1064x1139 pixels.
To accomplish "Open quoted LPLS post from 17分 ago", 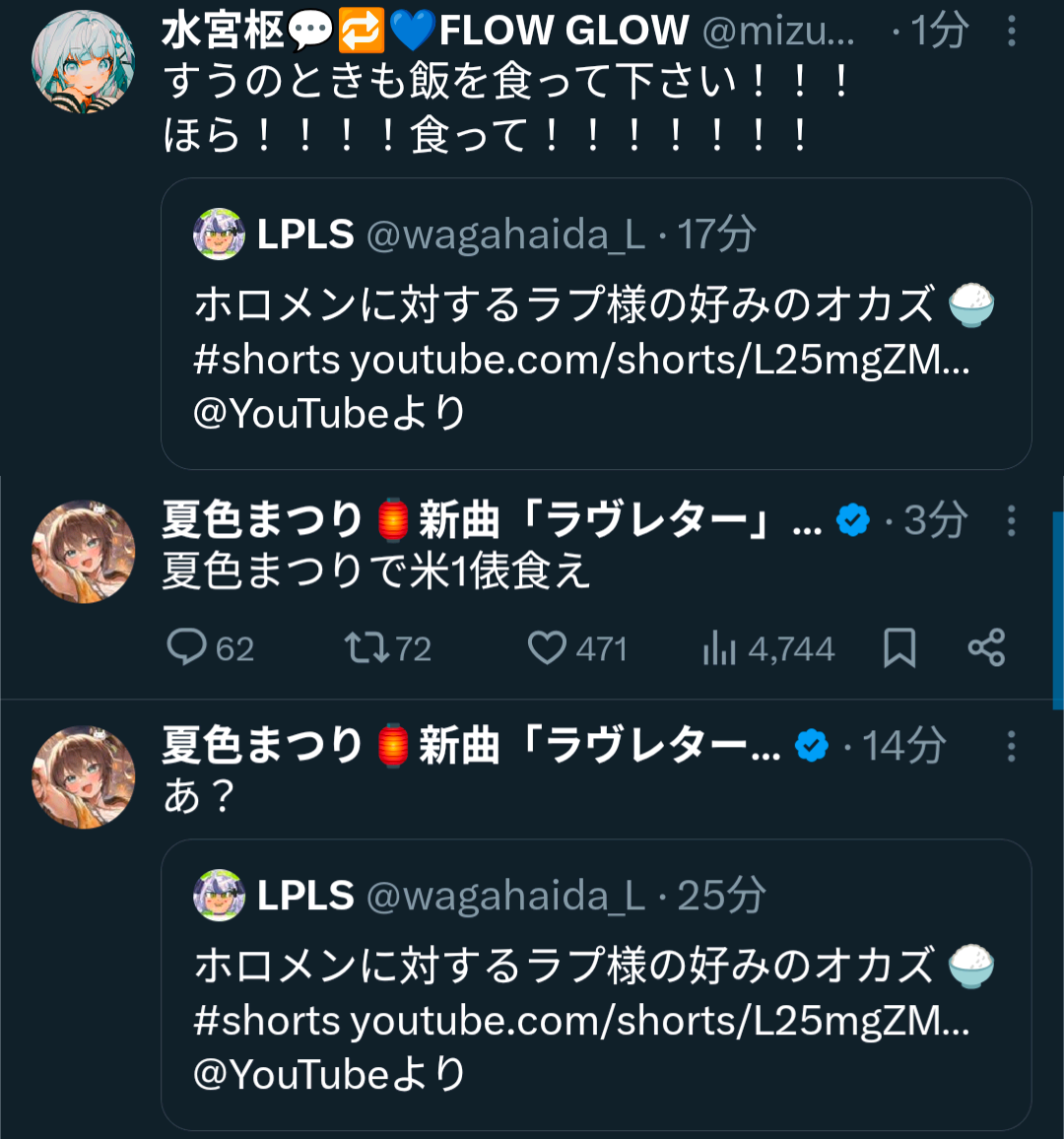I will (596, 323).
